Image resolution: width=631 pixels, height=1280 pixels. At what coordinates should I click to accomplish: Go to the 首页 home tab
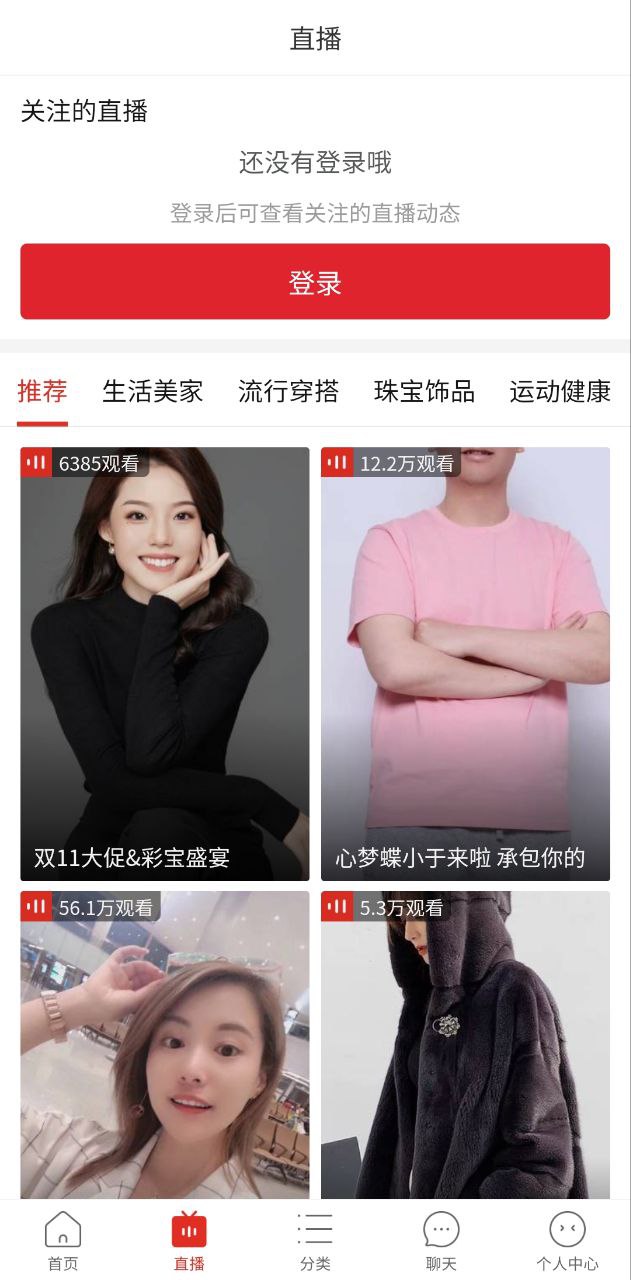(63, 1240)
